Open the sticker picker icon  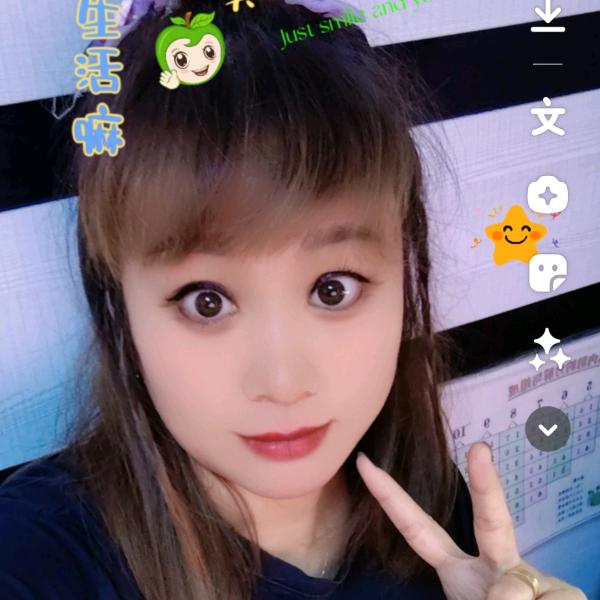pos(548,272)
